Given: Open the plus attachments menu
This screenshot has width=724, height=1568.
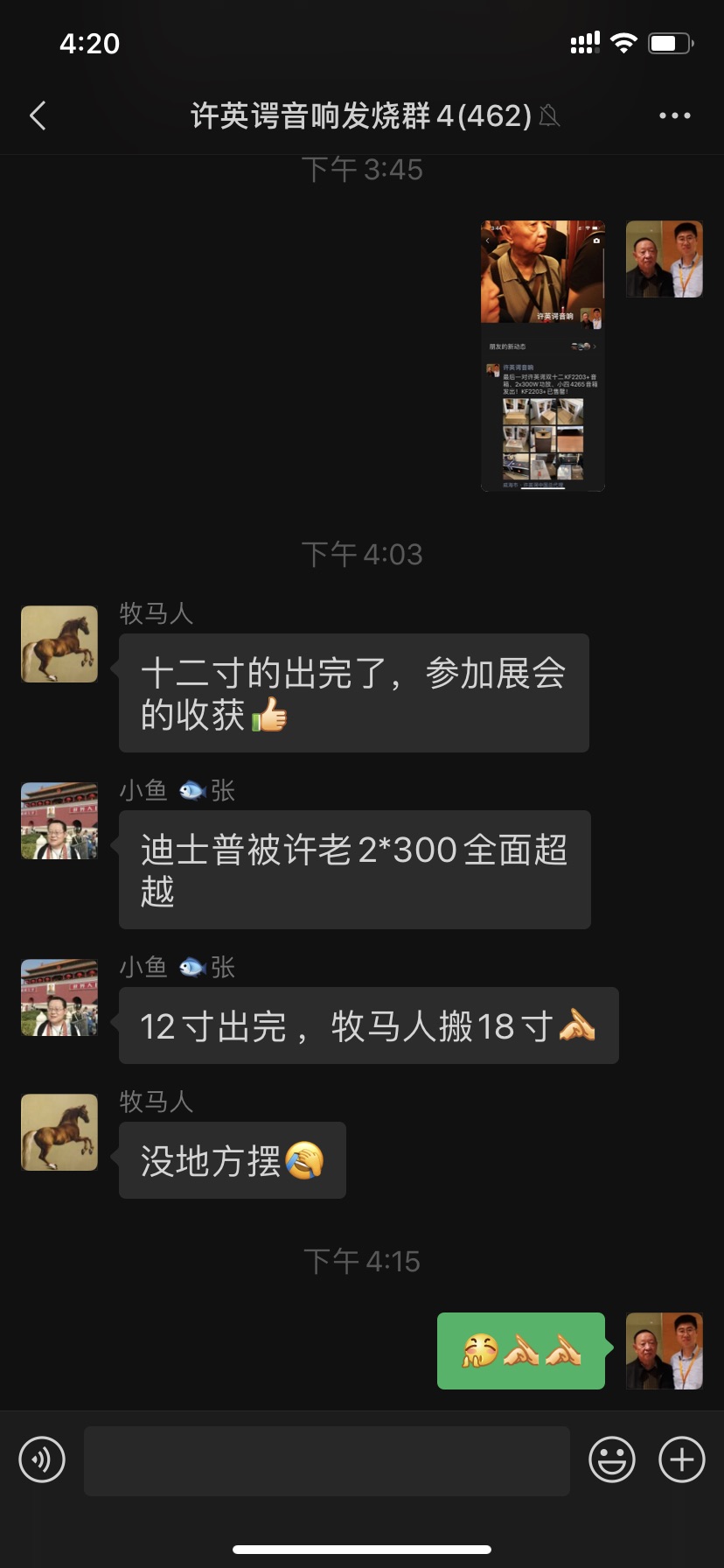Looking at the screenshot, I should pos(681,1459).
